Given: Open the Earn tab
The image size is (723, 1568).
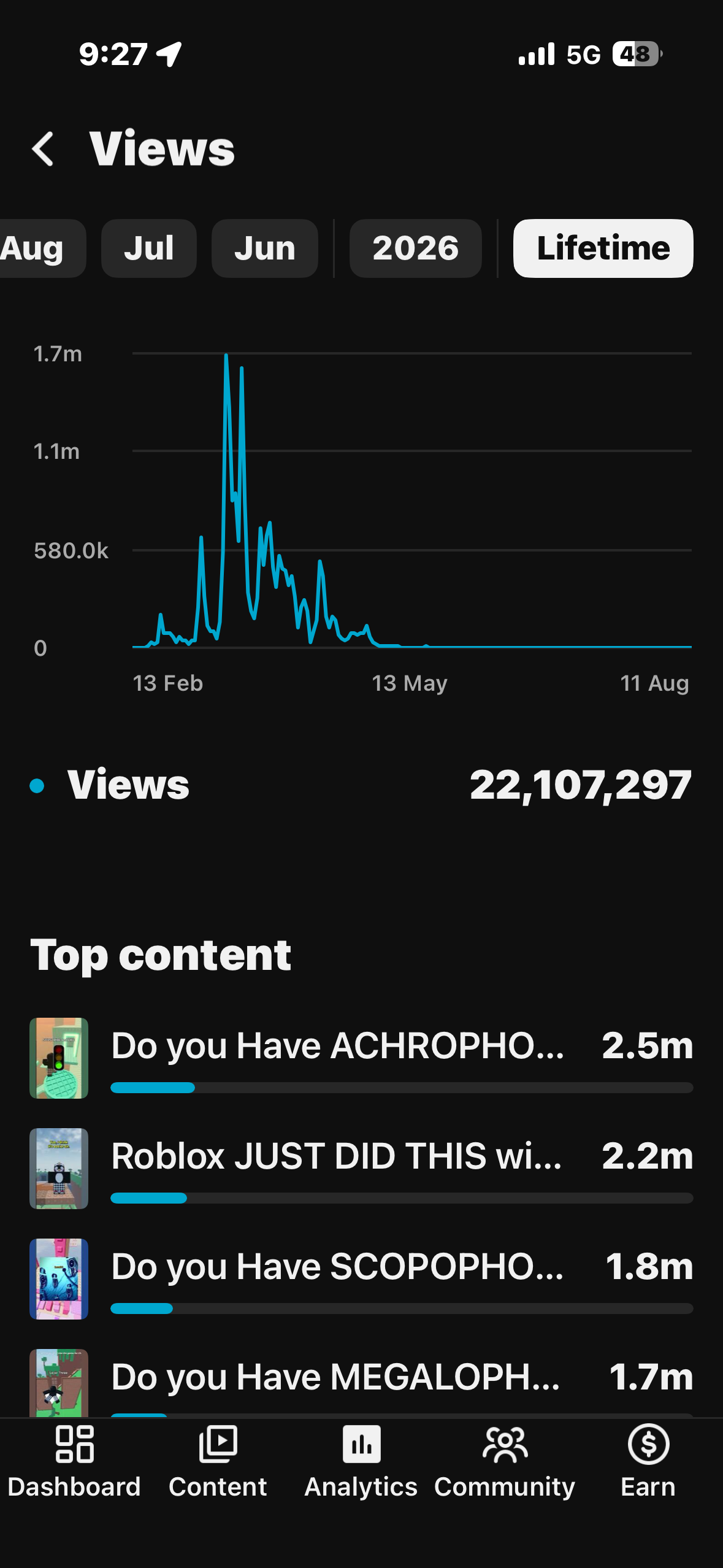Looking at the screenshot, I should click(648, 1462).
